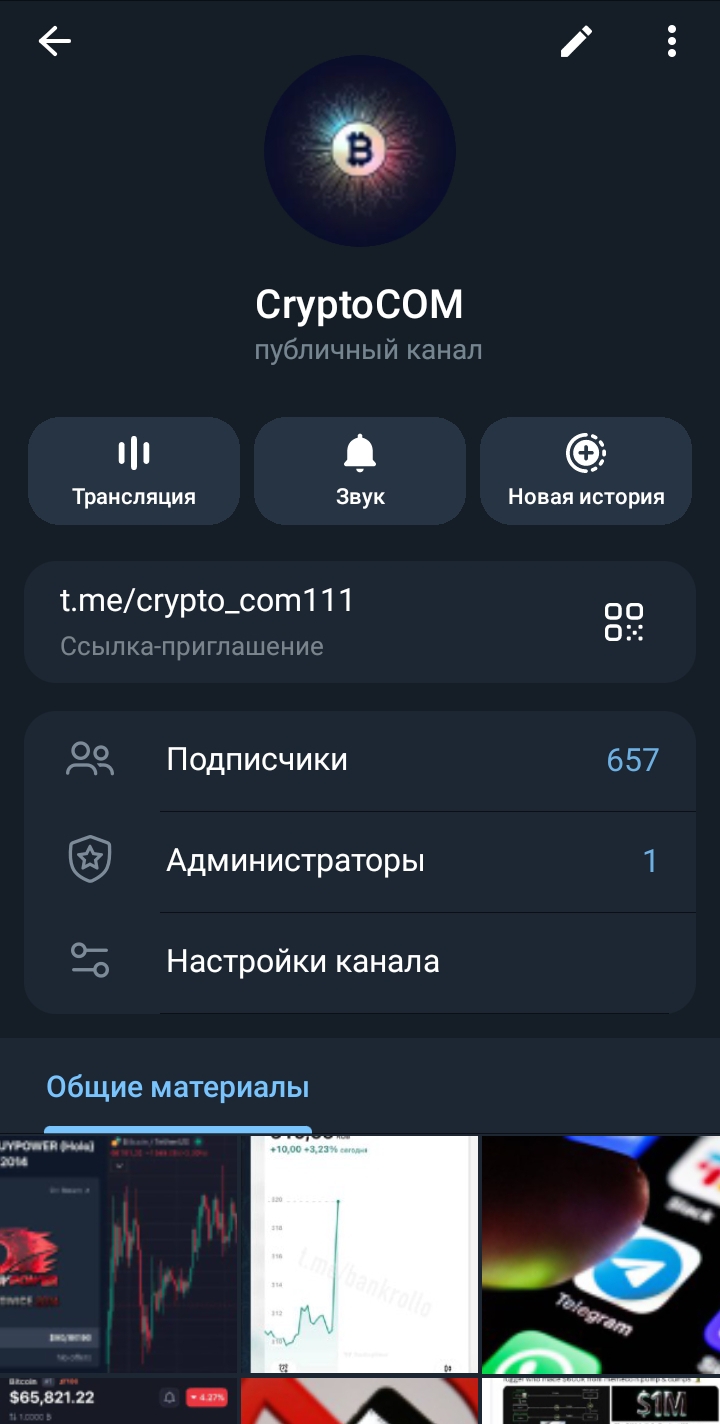720x1424 pixels.
Task: Mute channel notifications via Звук toggle
Action: 359,470
